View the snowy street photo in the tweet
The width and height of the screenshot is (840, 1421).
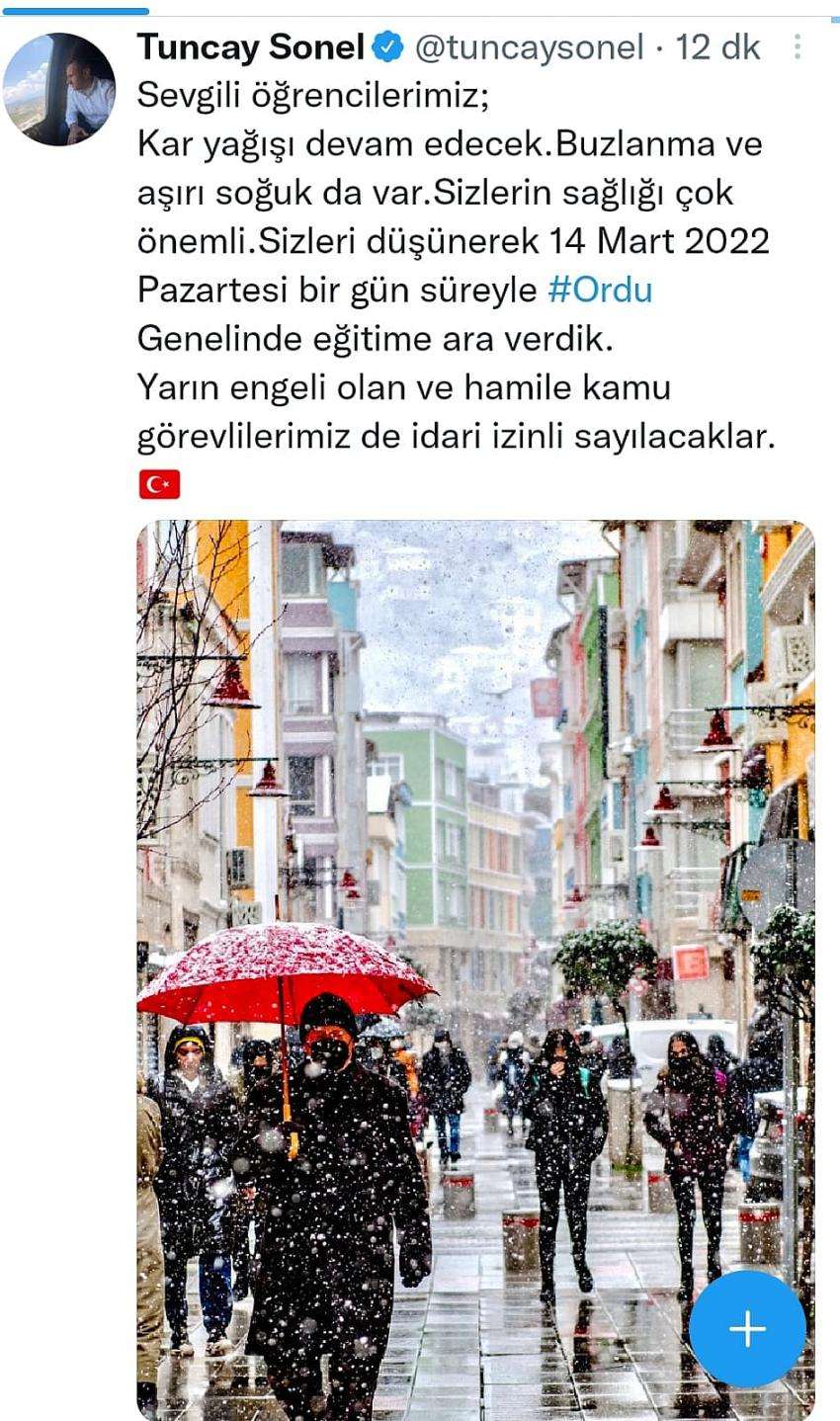pos(476,970)
